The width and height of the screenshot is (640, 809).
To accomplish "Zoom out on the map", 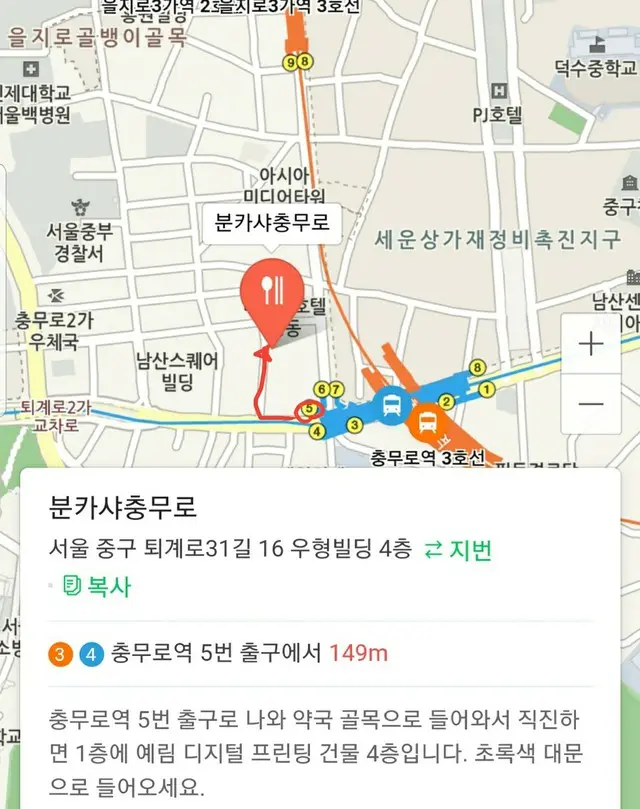I will click(x=591, y=404).
